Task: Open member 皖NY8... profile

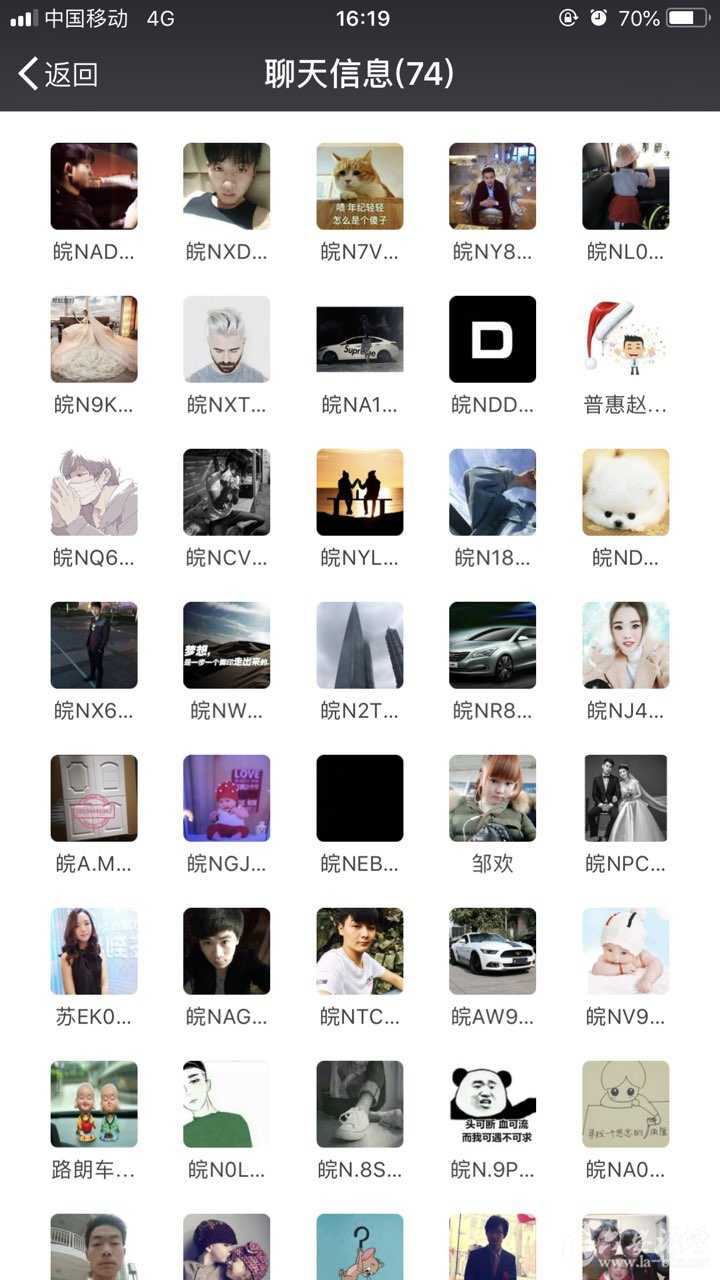Action: tap(493, 186)
